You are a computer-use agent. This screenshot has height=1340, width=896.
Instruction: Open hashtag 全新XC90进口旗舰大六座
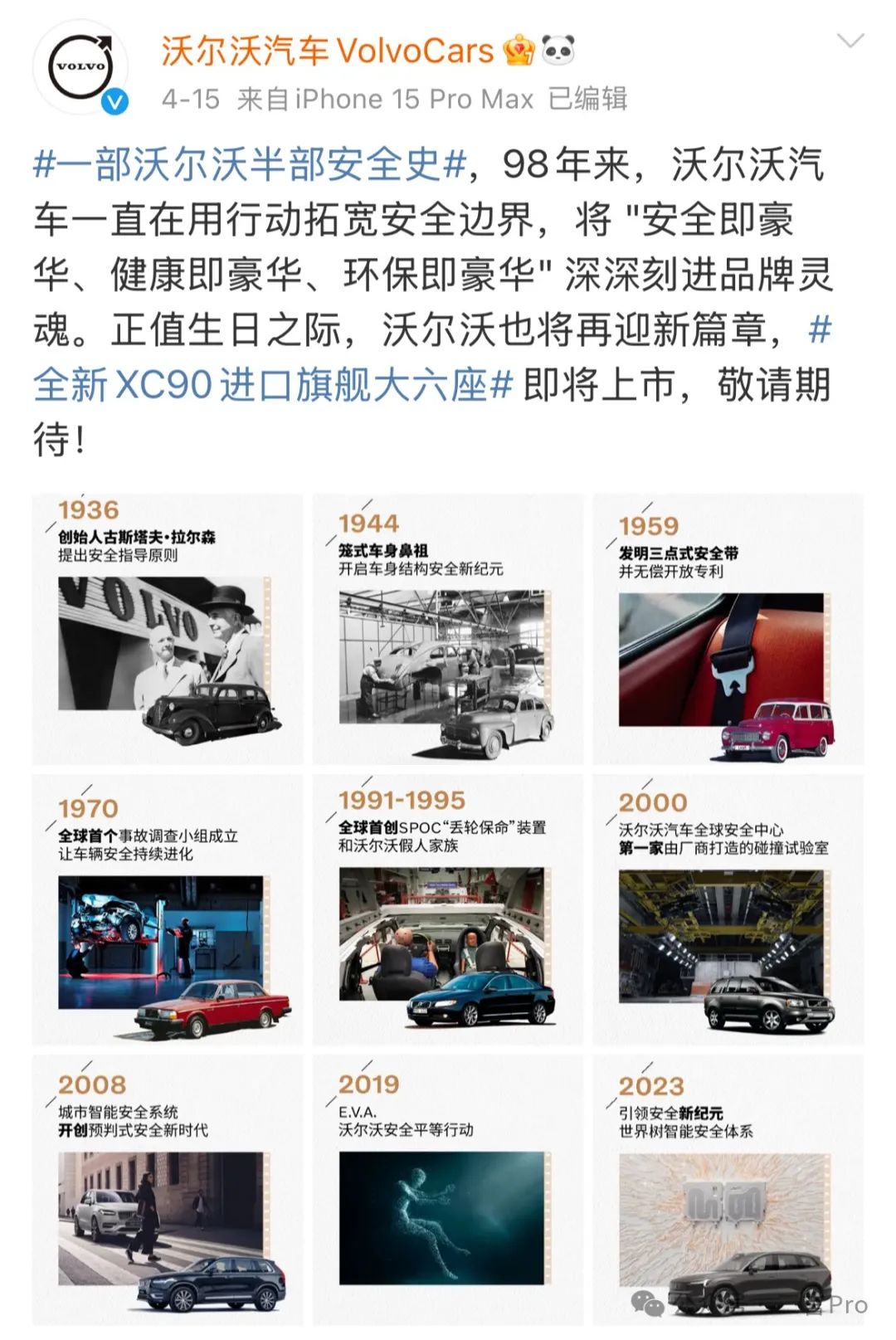[x=274, y=385]
